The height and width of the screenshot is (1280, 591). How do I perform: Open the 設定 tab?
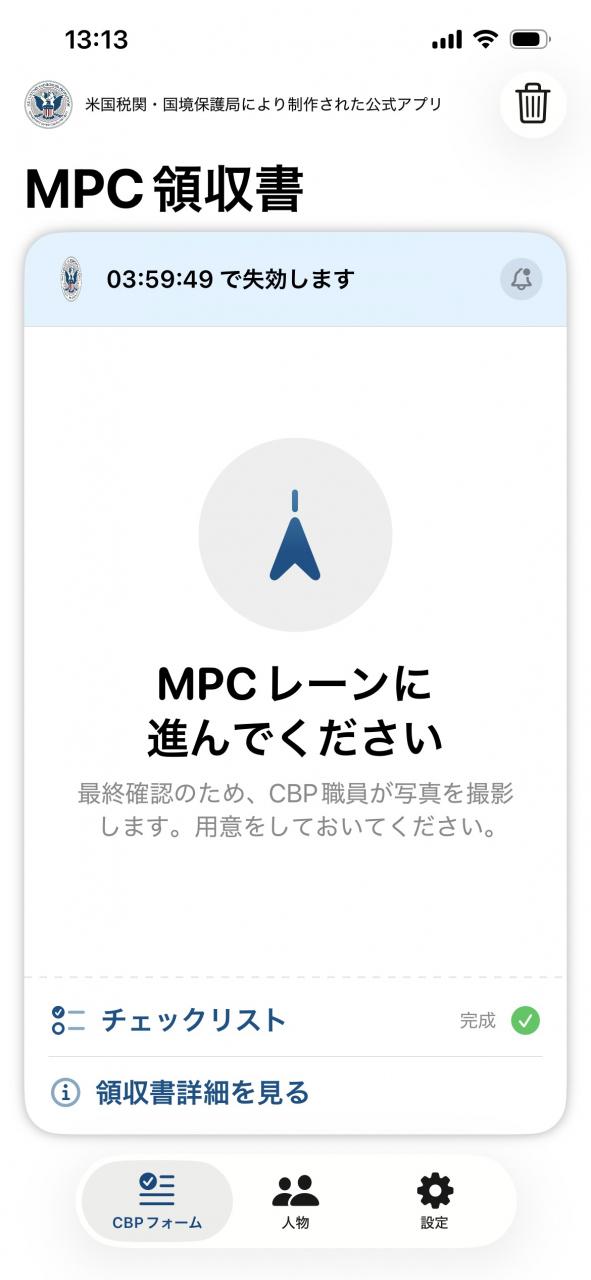[x=435, y=1201]
